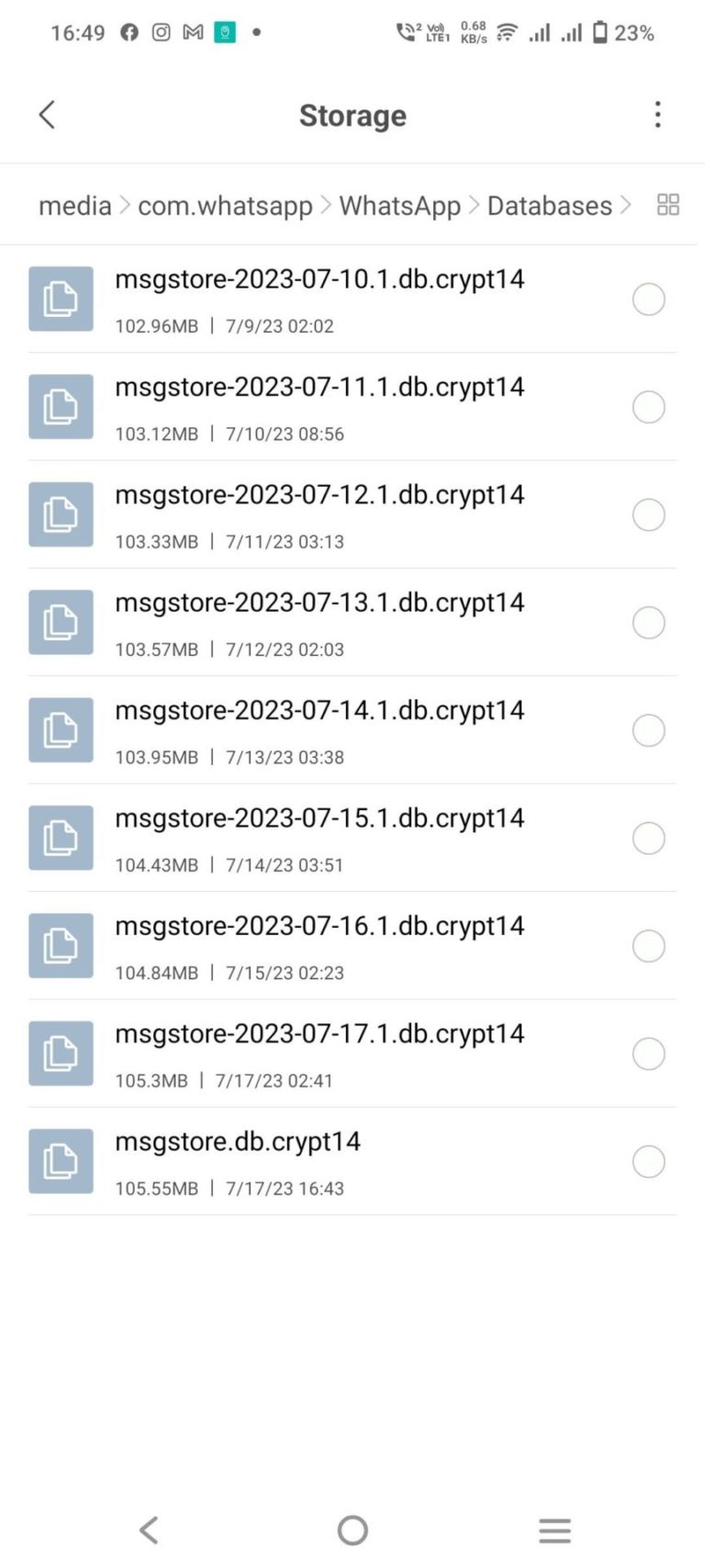The height and width of the screenshot is (1568, 705).
Task: Switch to grid view layout
Action: pyautogui.click(x=667, y=204)
